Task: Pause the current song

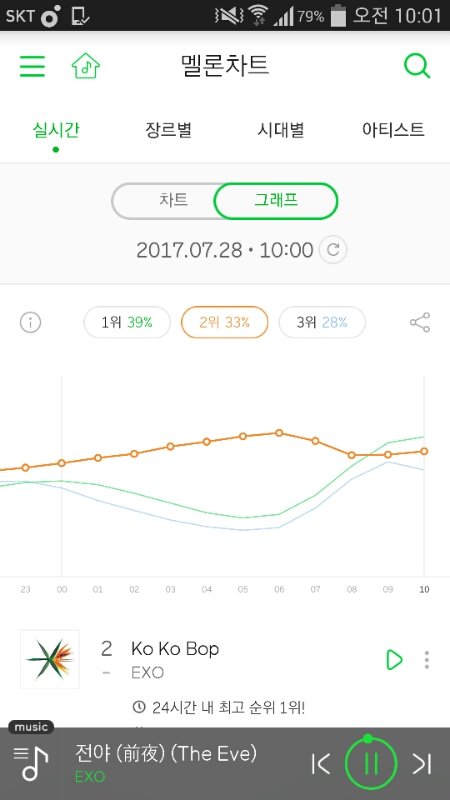Action: click(370, 764)
